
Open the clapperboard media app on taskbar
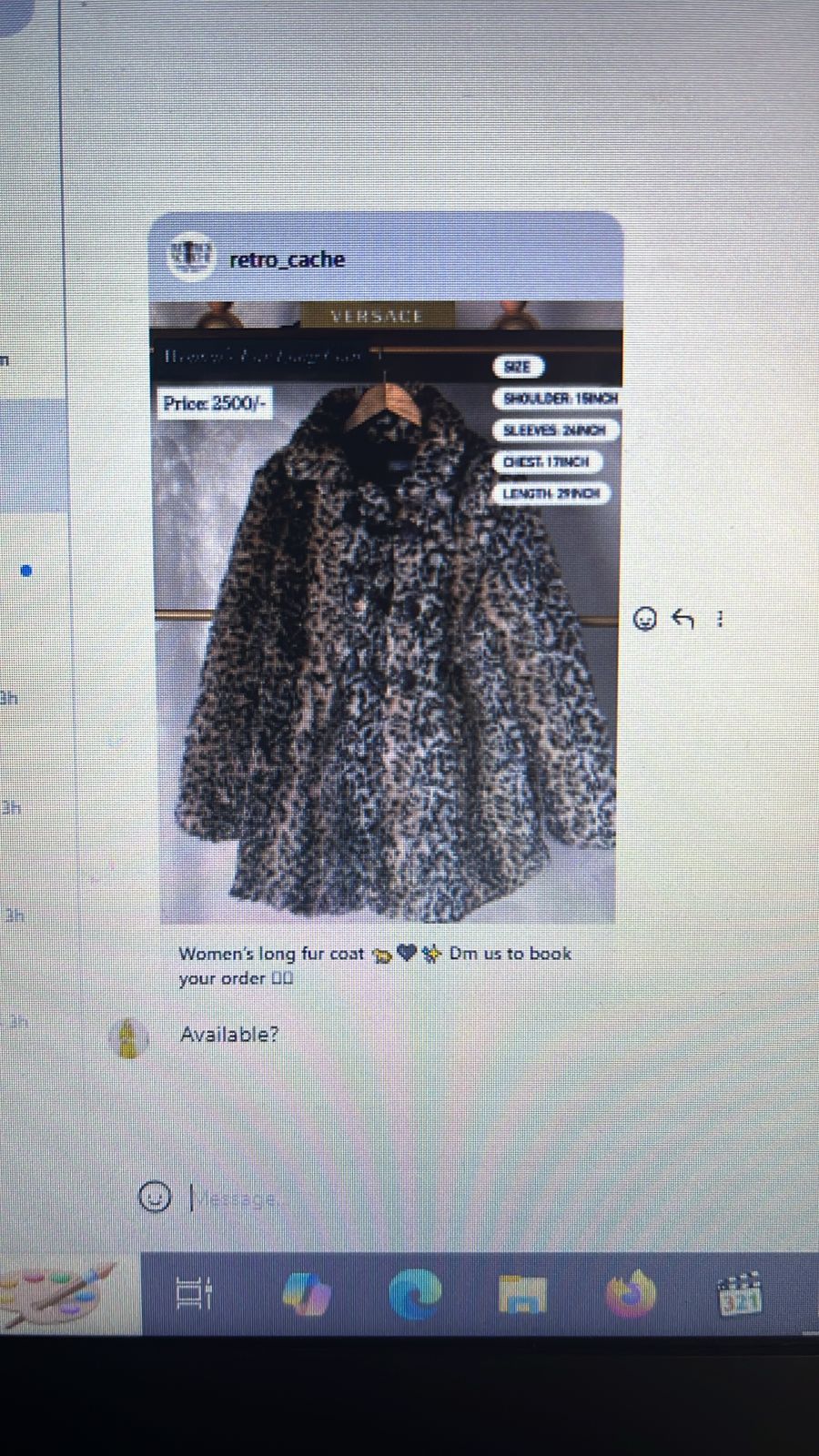click(739, 1293)
